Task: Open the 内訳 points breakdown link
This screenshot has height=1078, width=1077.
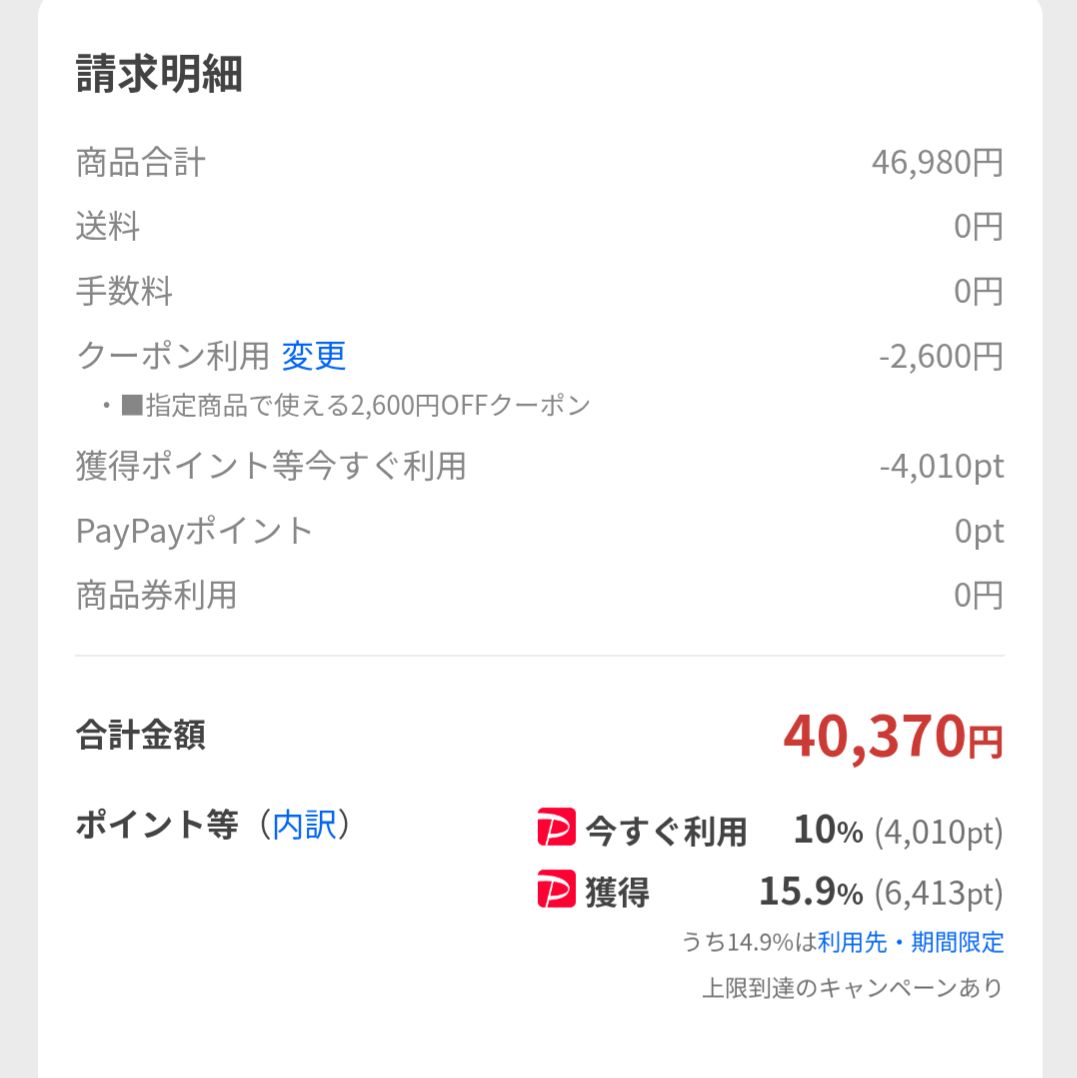Action: click(305, 825)
